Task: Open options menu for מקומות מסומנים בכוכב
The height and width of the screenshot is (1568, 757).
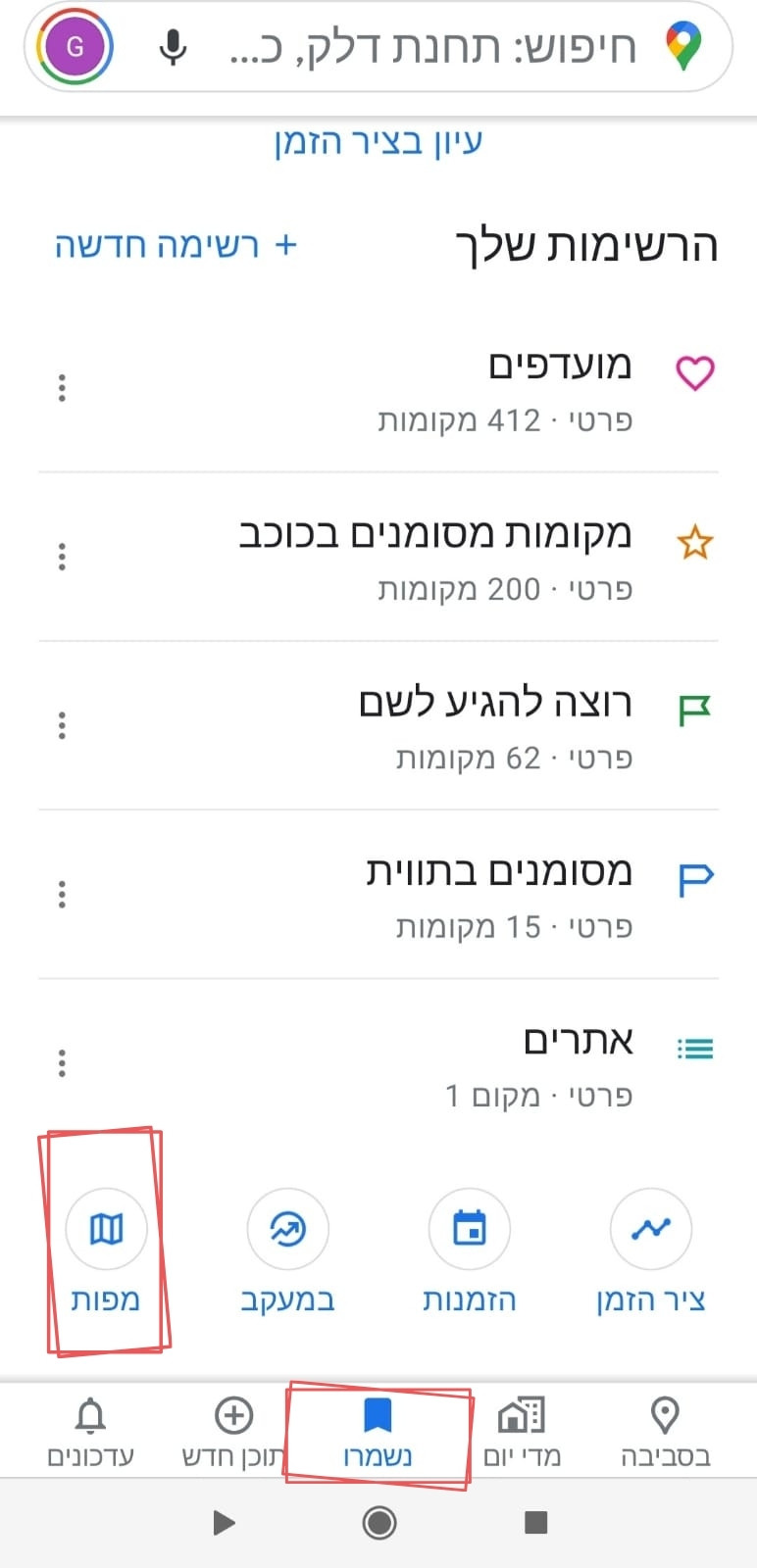Action: [x=62, y=557]
